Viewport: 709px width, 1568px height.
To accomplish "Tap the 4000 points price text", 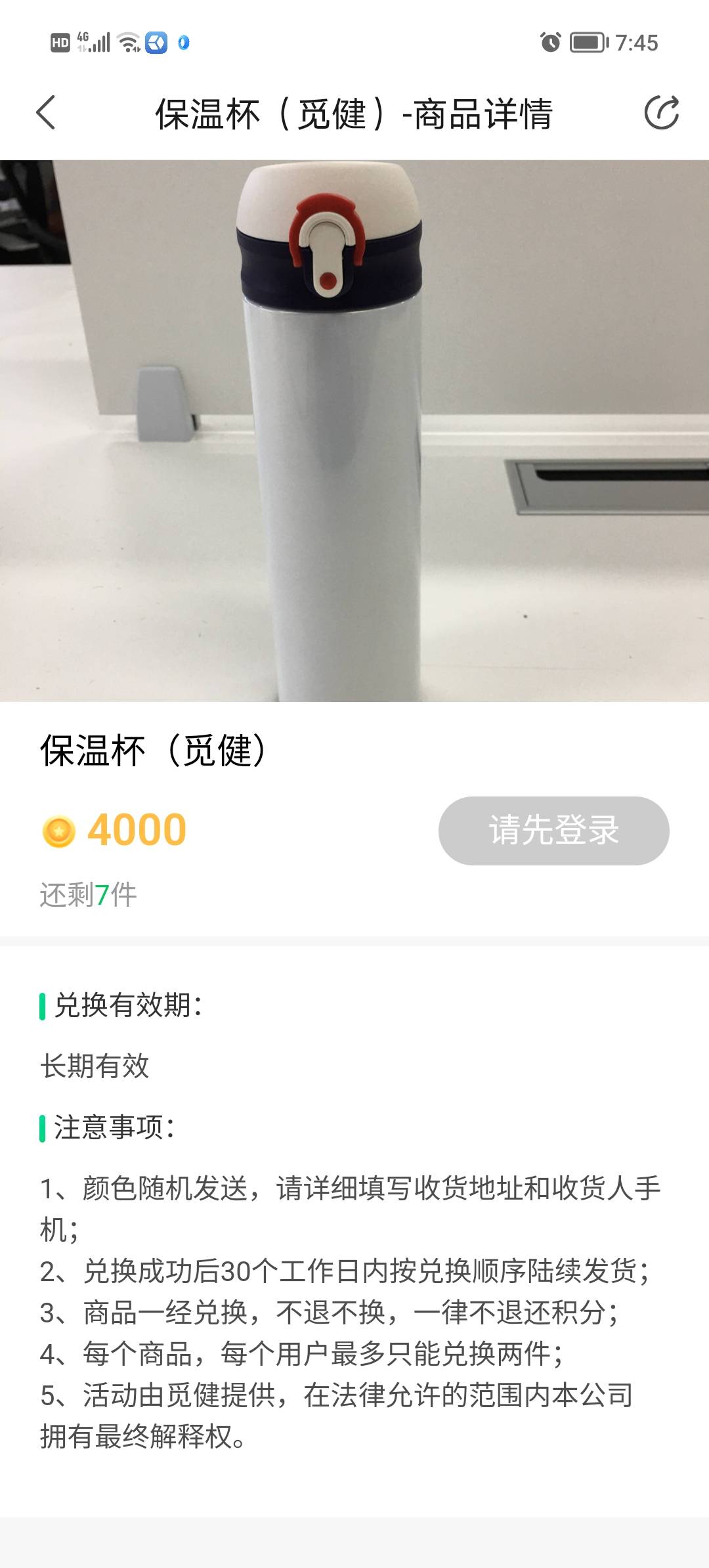I will (x=138, y=830).
